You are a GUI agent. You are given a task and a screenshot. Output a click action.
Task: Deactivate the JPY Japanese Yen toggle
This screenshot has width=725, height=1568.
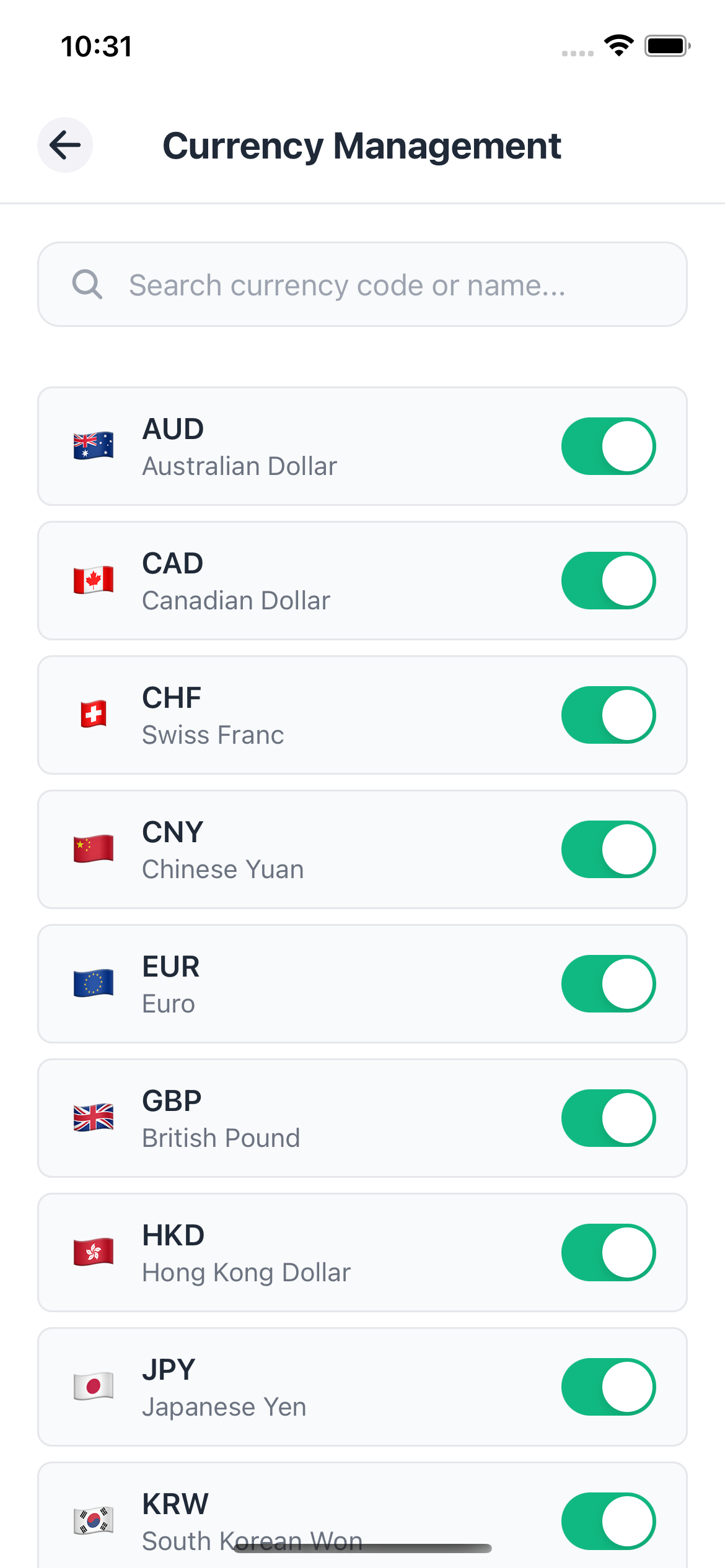(608, 1387)
